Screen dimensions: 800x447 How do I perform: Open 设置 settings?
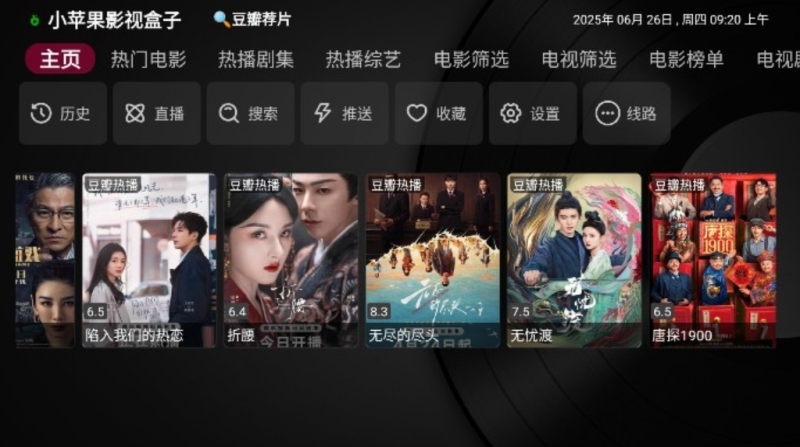[x=533, y=113]
